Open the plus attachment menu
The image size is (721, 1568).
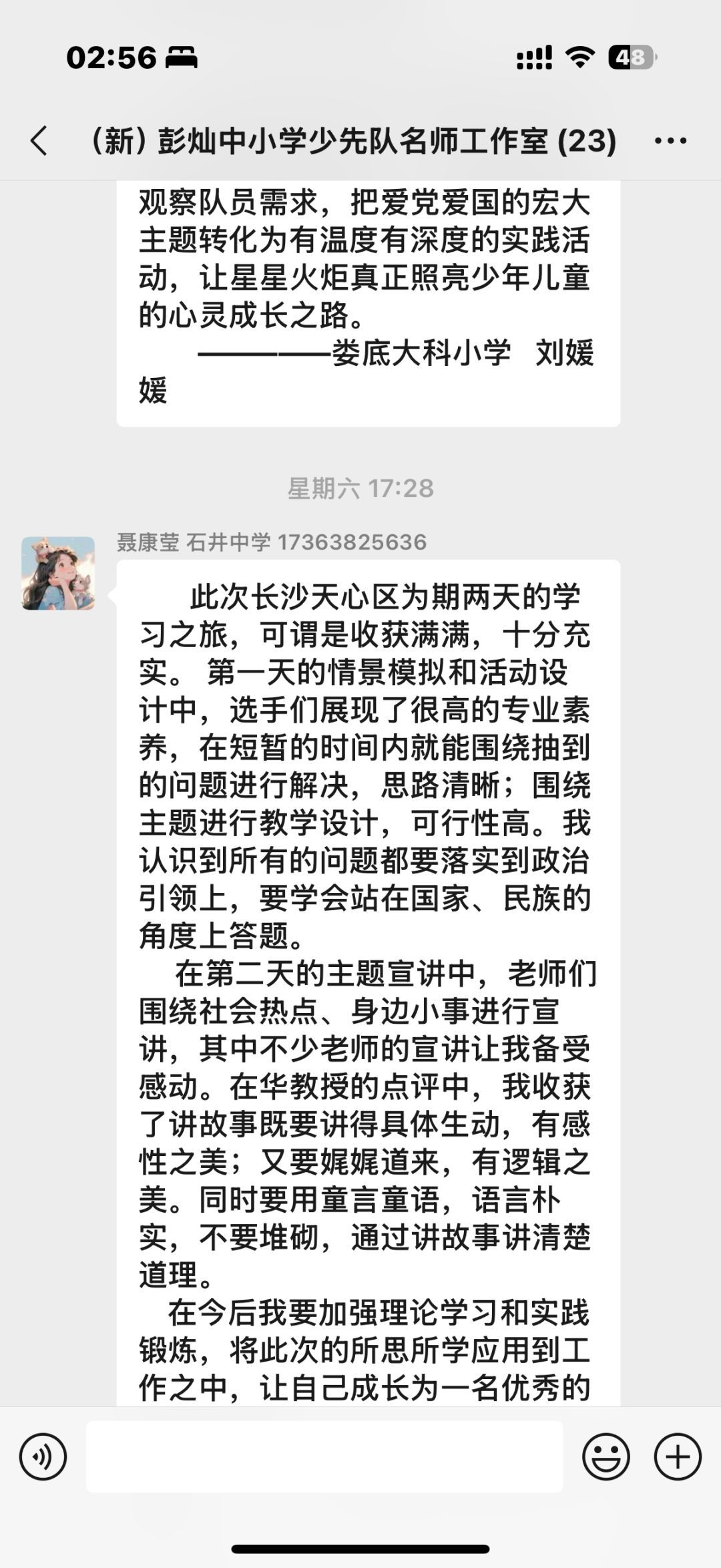click(677, 1456)
